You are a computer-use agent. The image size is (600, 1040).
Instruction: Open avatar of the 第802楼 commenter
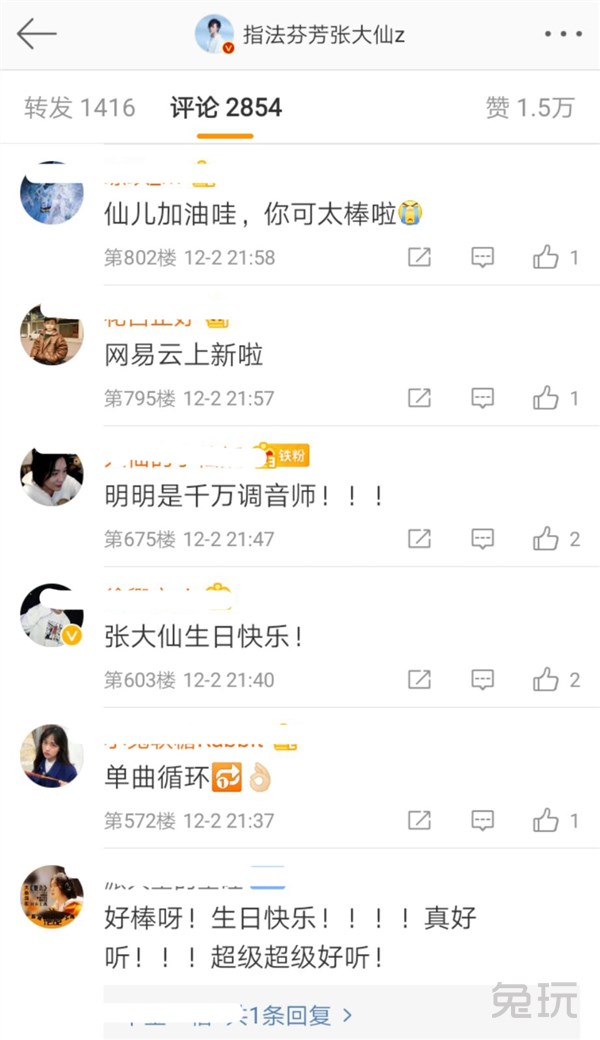click(51, 193)
